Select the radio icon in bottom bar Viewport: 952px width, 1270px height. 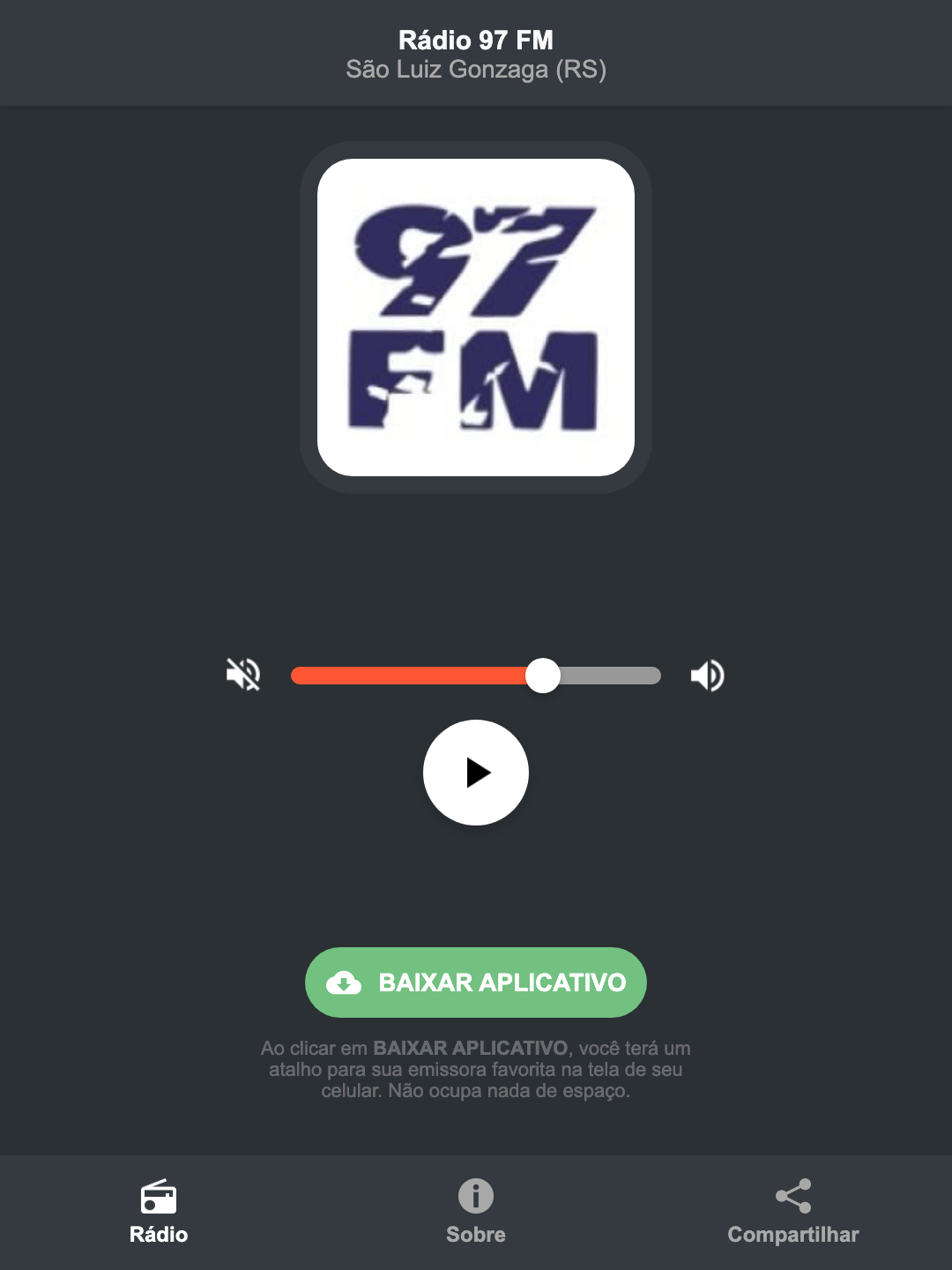pos(159,1198)
